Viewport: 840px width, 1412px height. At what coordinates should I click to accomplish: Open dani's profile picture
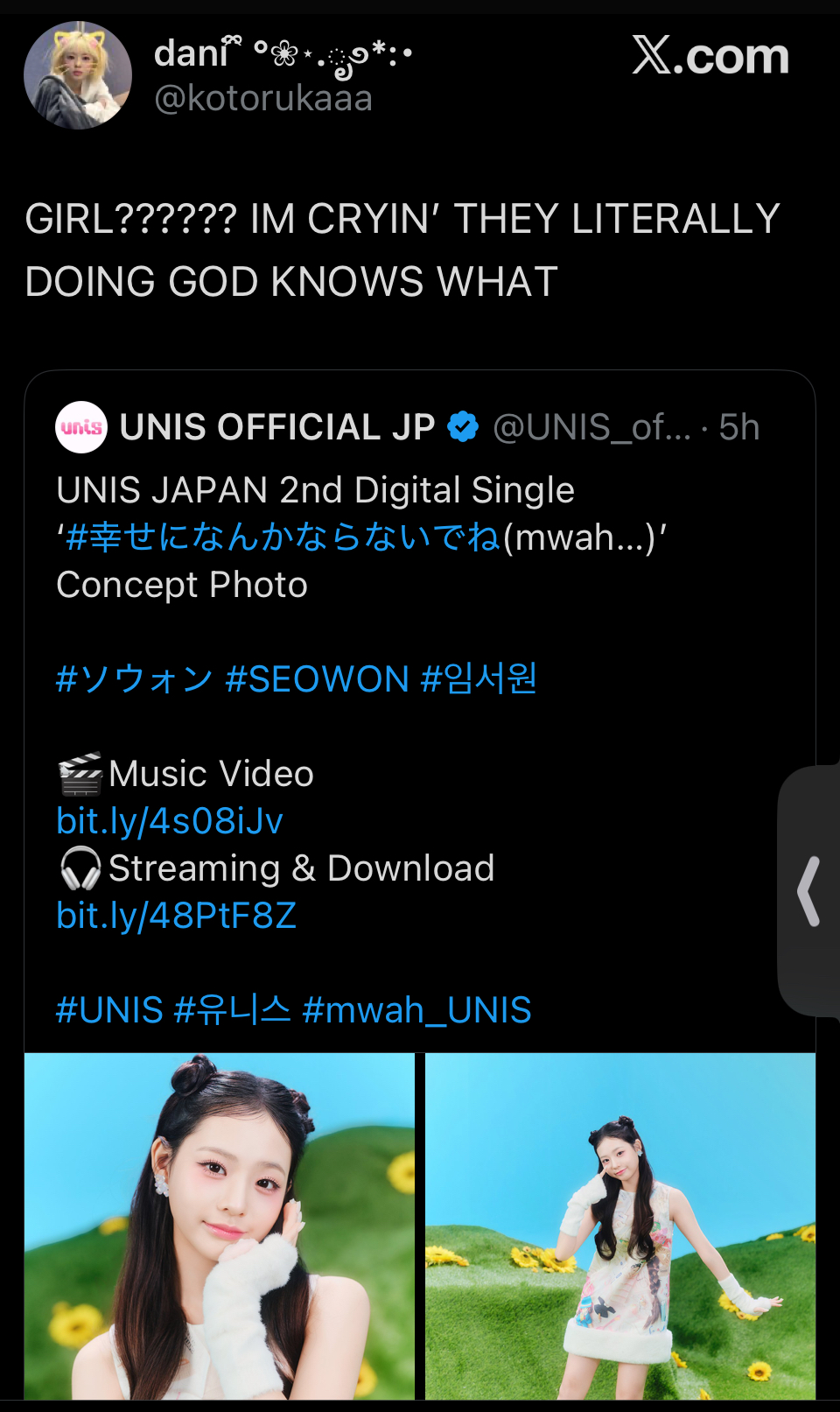click(x=78, y=76)
